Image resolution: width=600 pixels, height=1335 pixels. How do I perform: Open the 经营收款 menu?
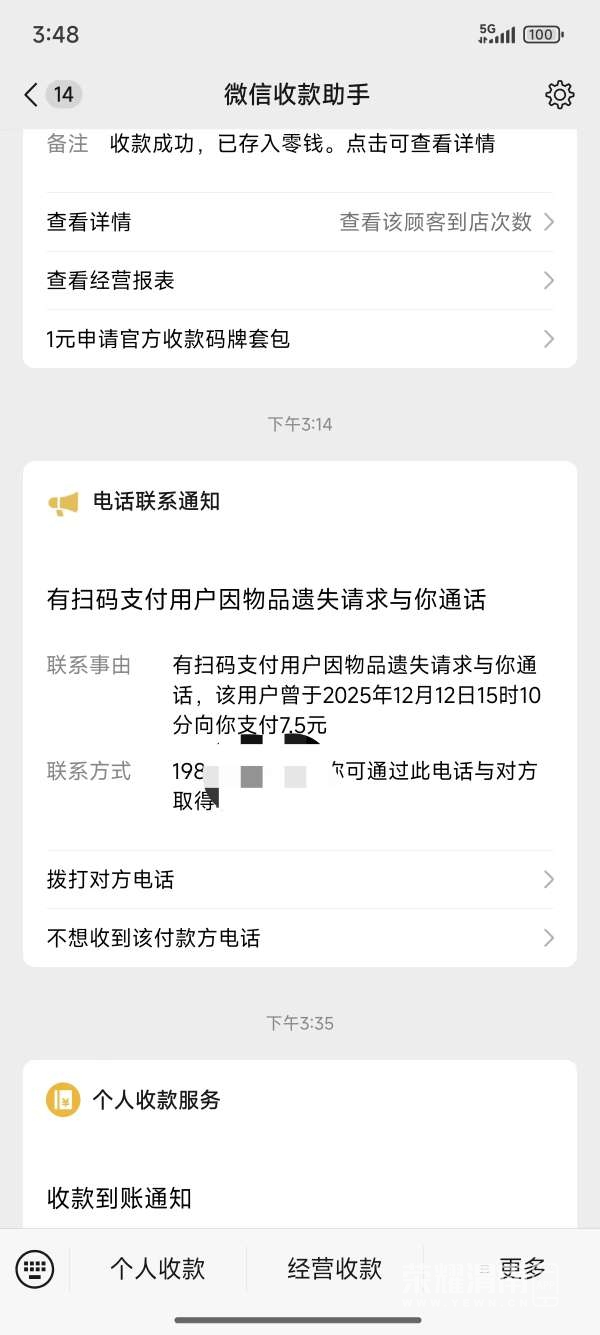click(335, 1270)
